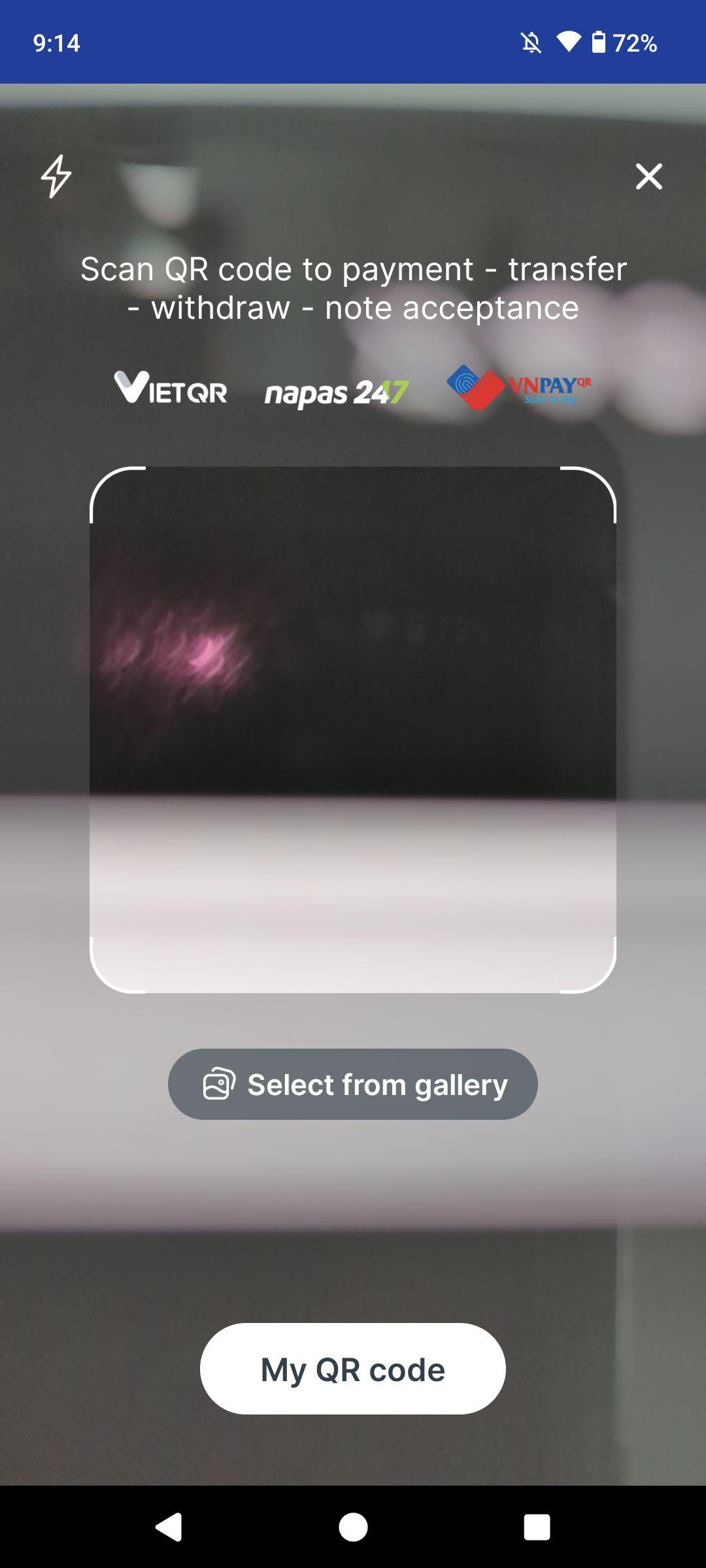Viewport: 706px width, 1568px height.
Task: Close the QR scanner
Action: [648, 176]
